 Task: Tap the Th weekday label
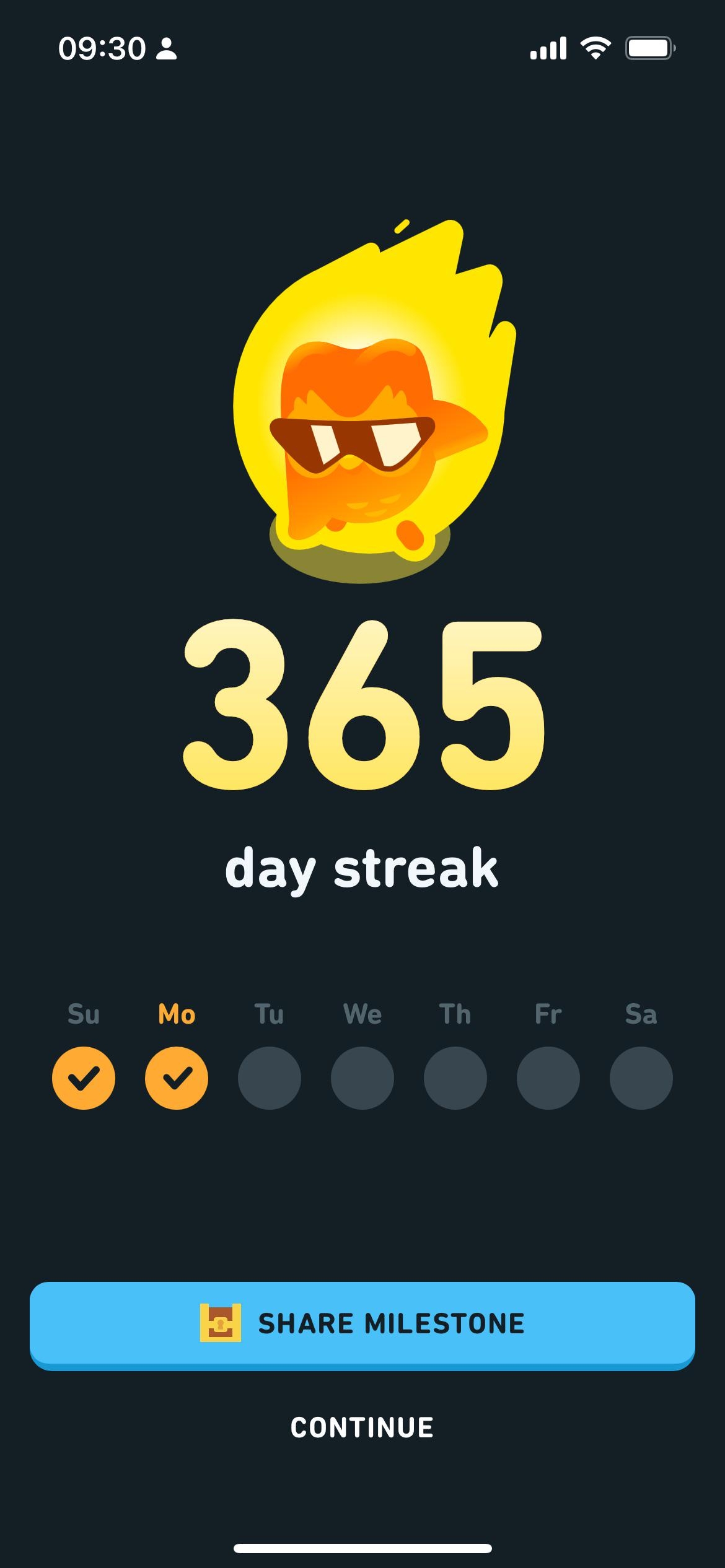(455, 1014)
